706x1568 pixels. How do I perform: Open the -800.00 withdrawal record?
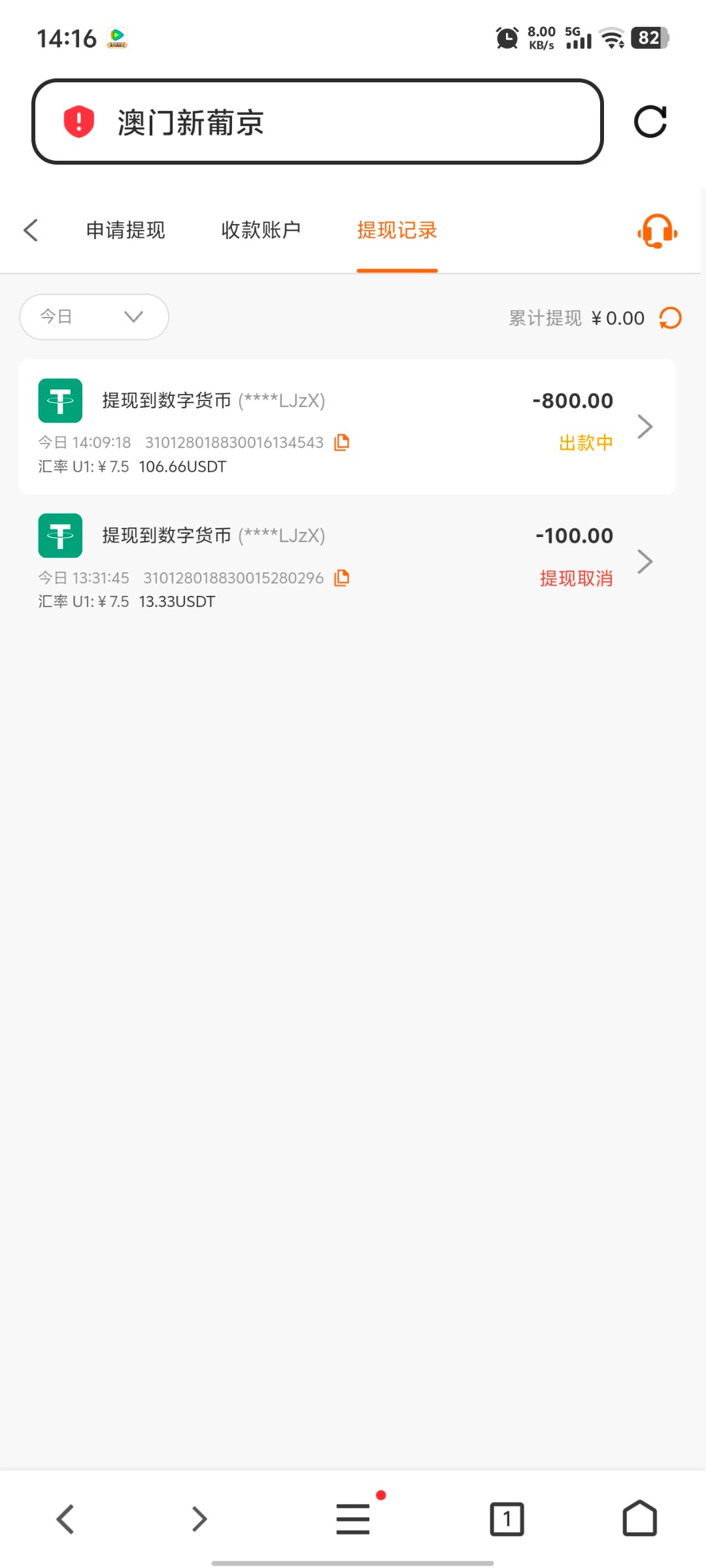(346, 426)
